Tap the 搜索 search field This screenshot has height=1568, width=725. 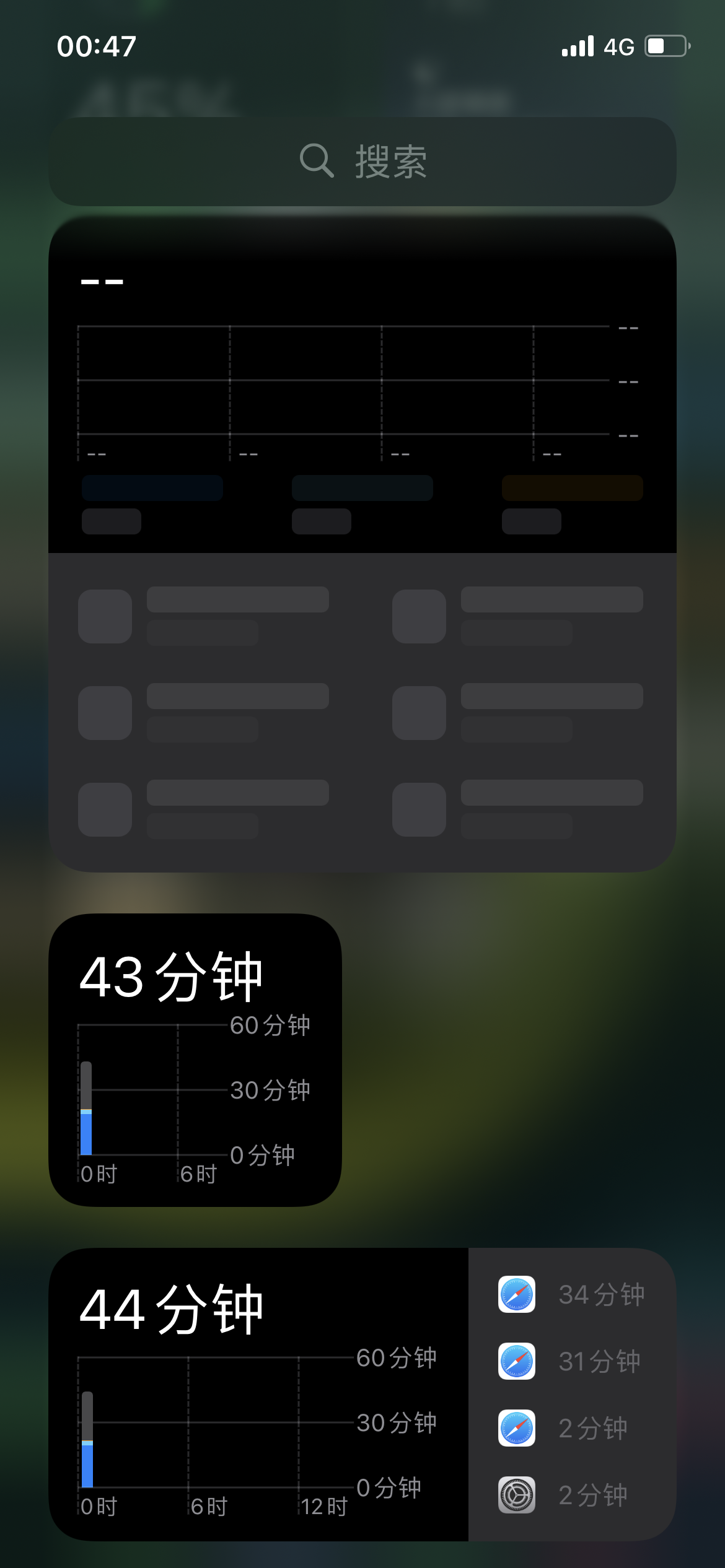[362, 162]
